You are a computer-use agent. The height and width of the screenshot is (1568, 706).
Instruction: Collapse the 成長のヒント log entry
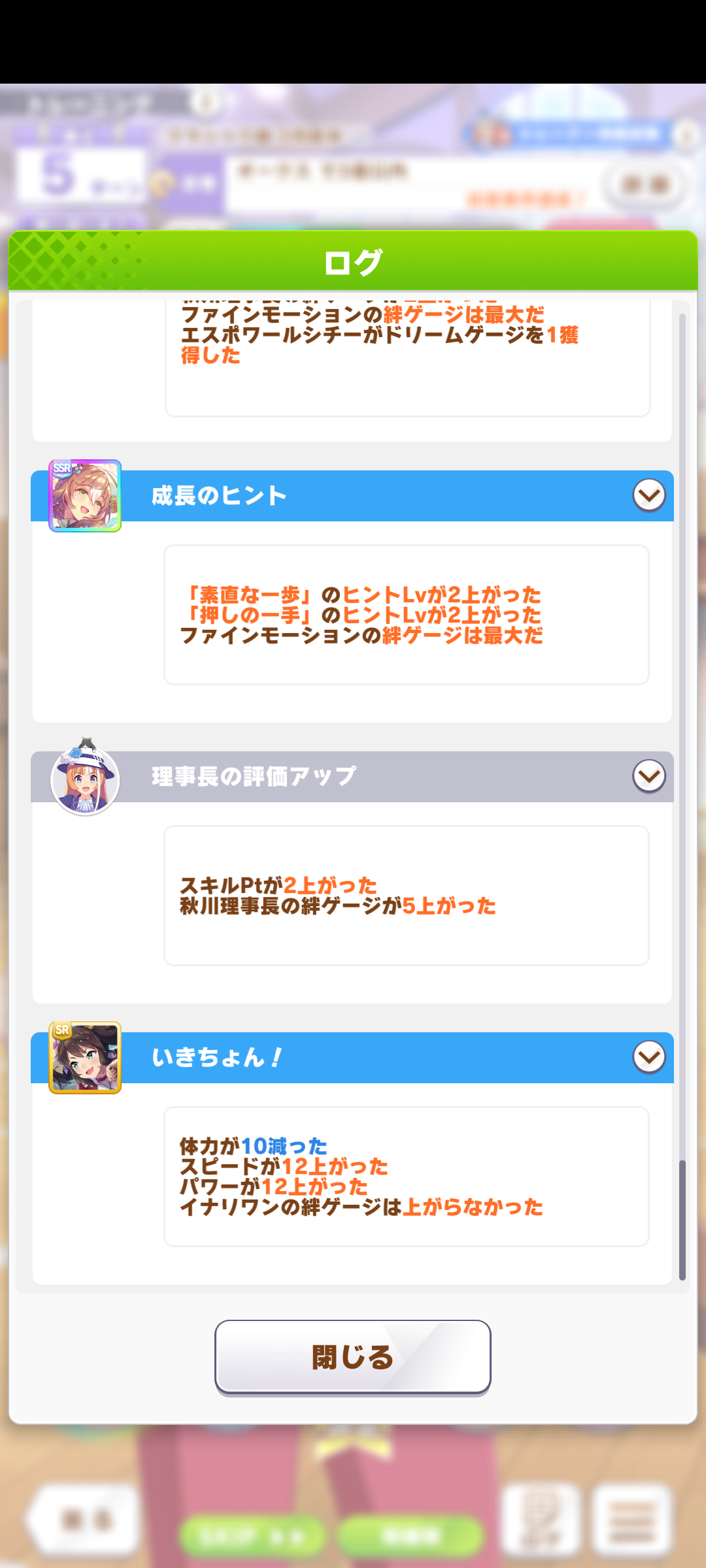648,496
